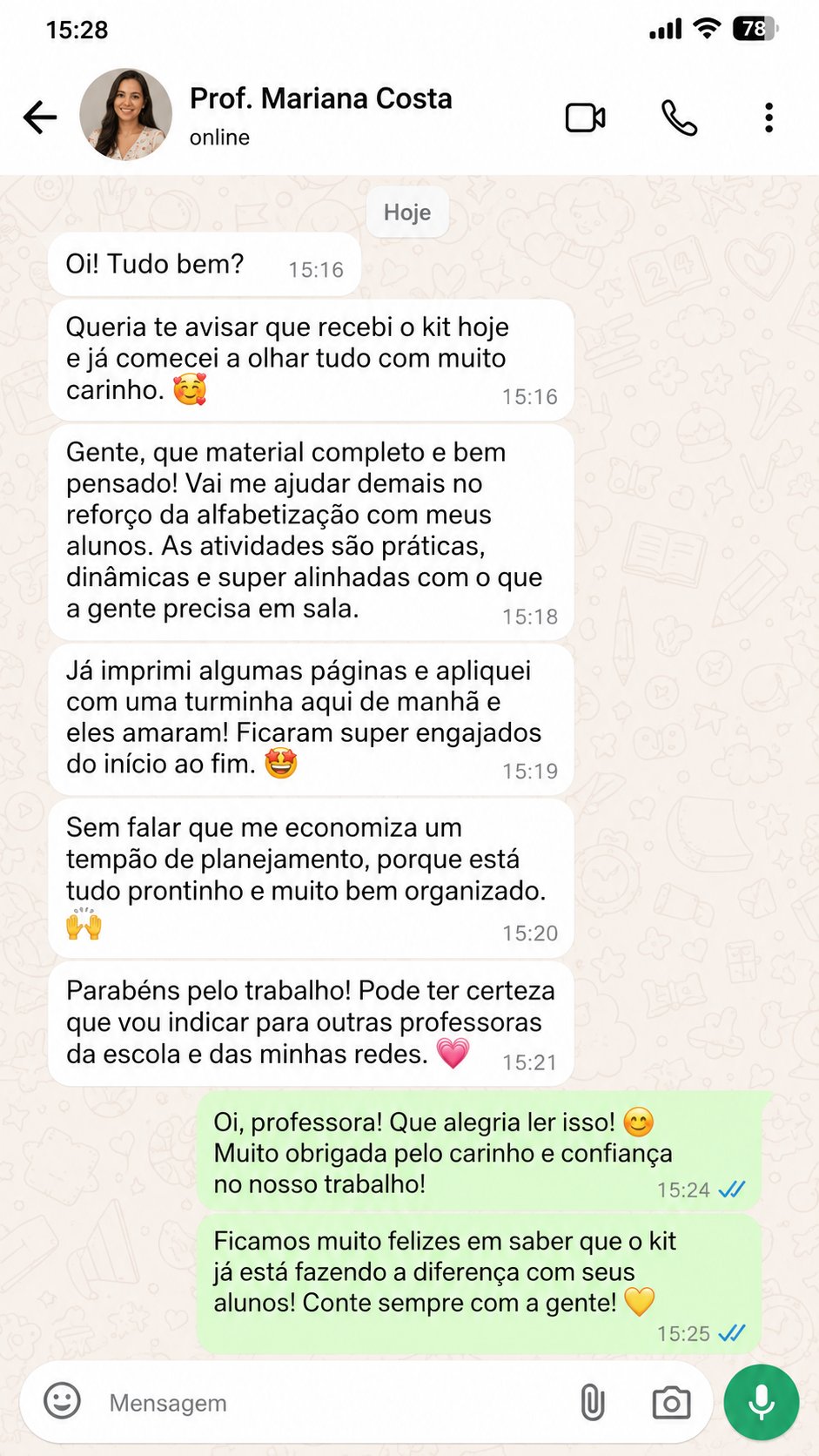Start a voice call with Mariana
This screenshot has height=1456, width=819.
tap(679, 118)
